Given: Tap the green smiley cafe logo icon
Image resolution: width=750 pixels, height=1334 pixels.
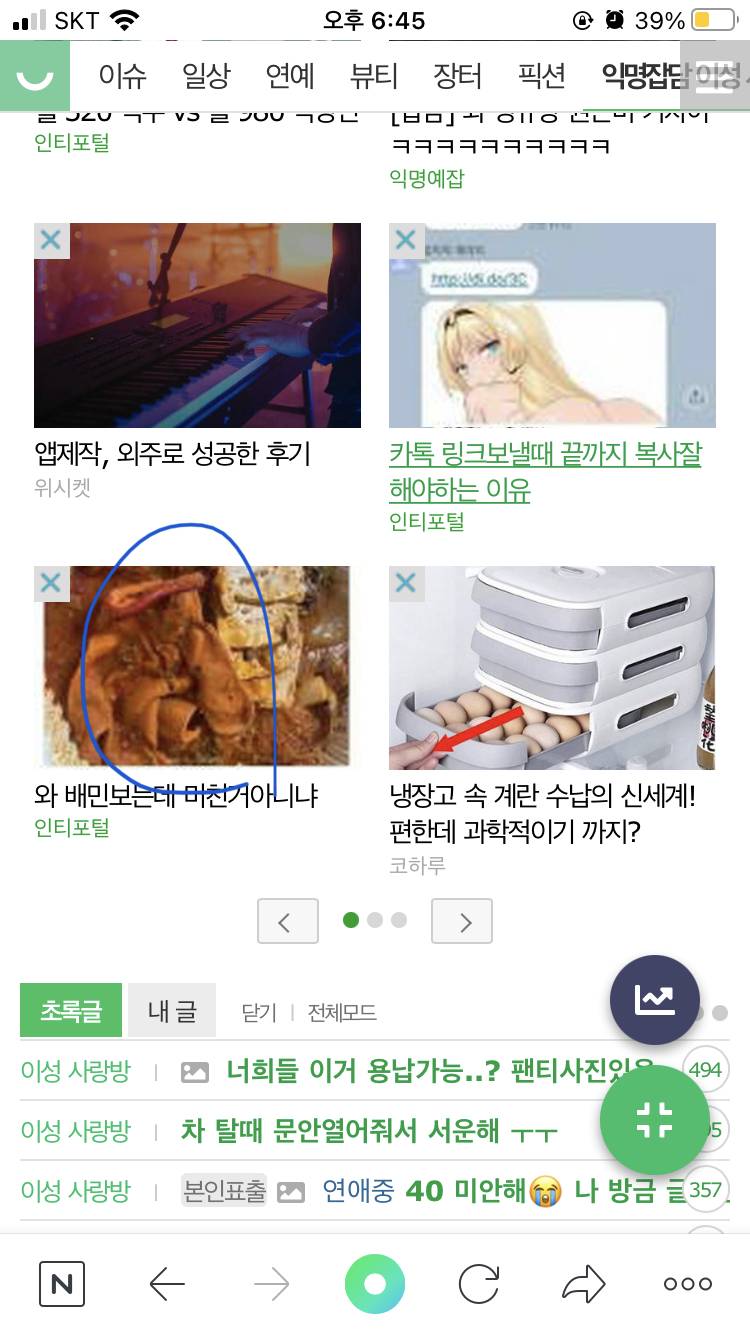Looking at the screenshot, I should click(34, 75).
